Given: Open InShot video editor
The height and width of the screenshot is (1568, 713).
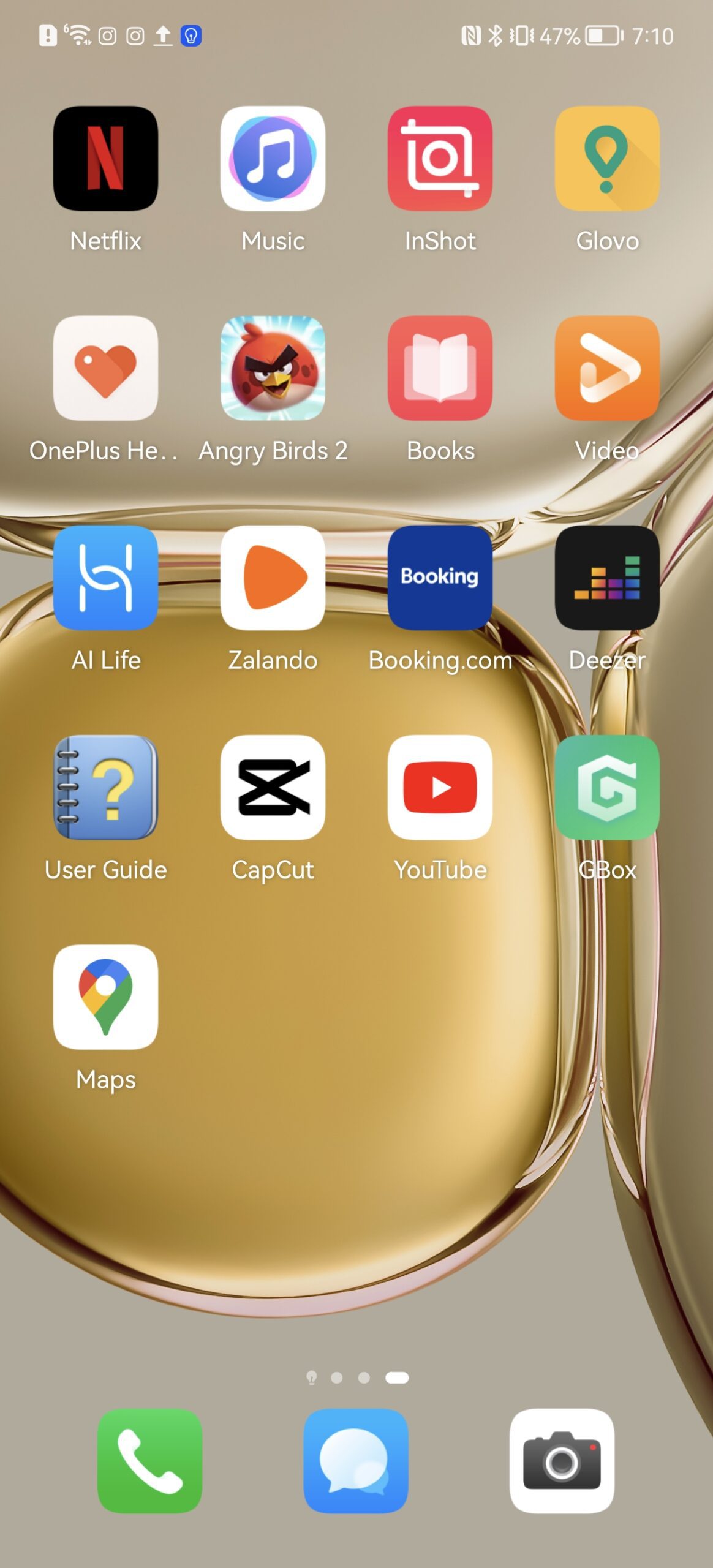Looking at the screenshot, I should click(440, 159).
